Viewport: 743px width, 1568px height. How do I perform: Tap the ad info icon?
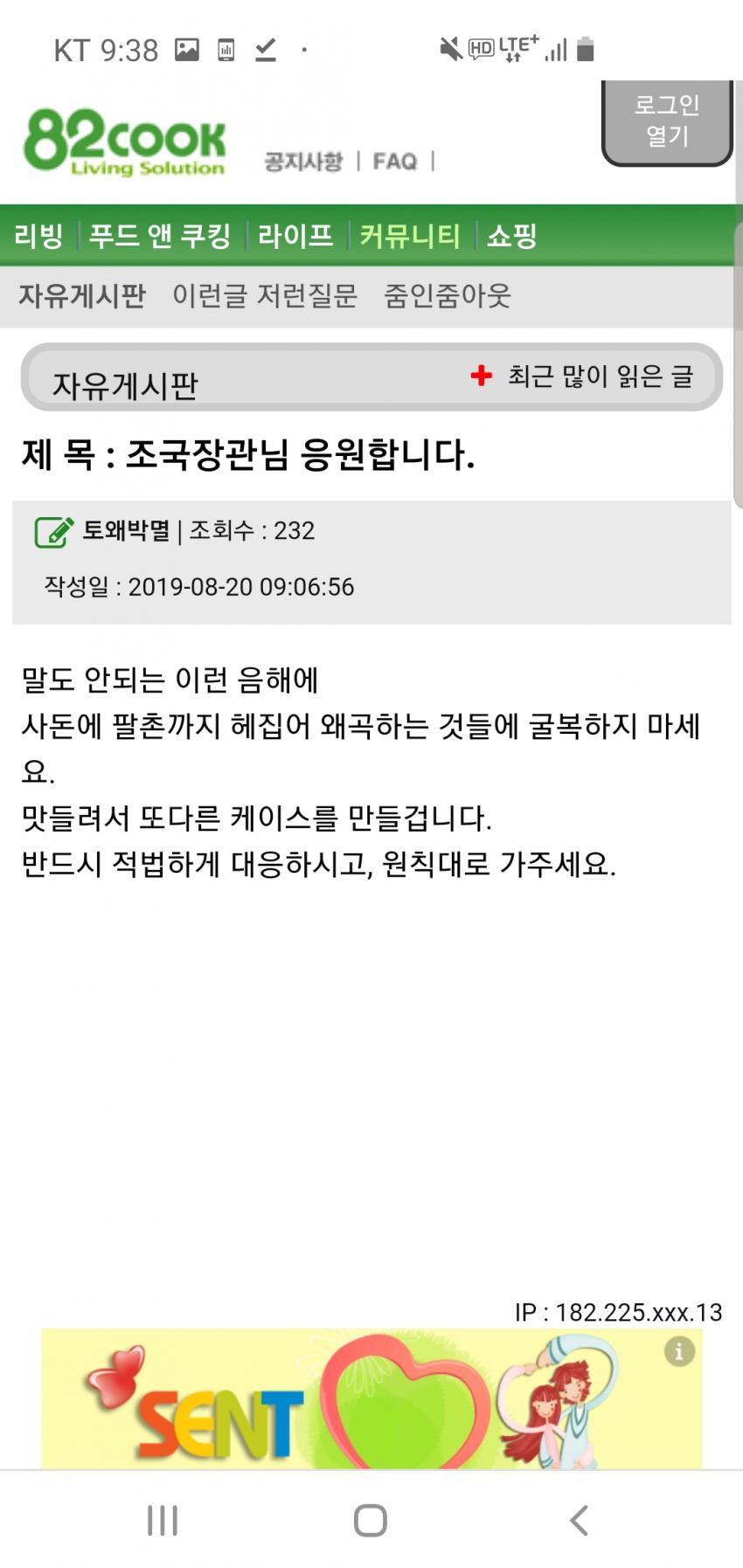tap(679, 1351)
